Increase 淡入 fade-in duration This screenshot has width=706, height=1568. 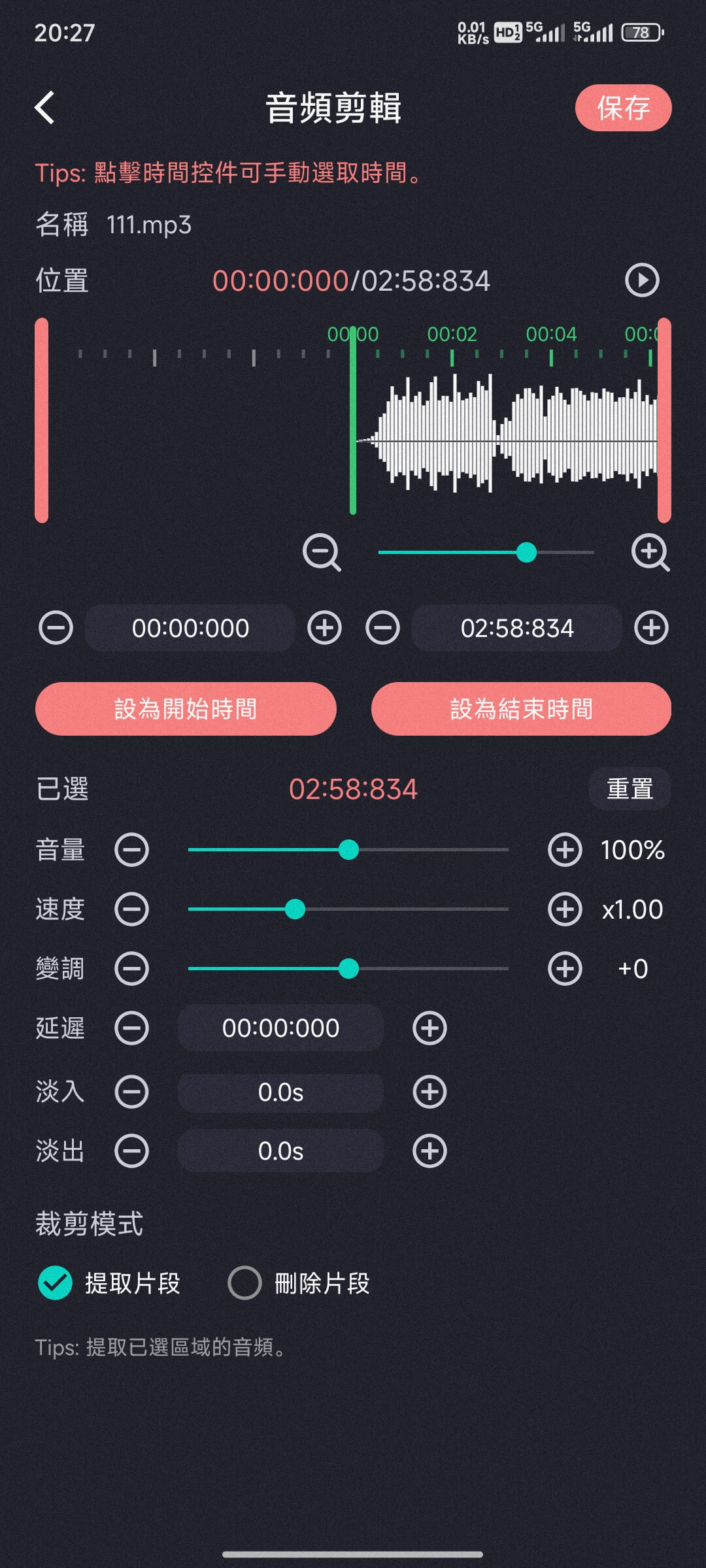(x=429, y=1092)
